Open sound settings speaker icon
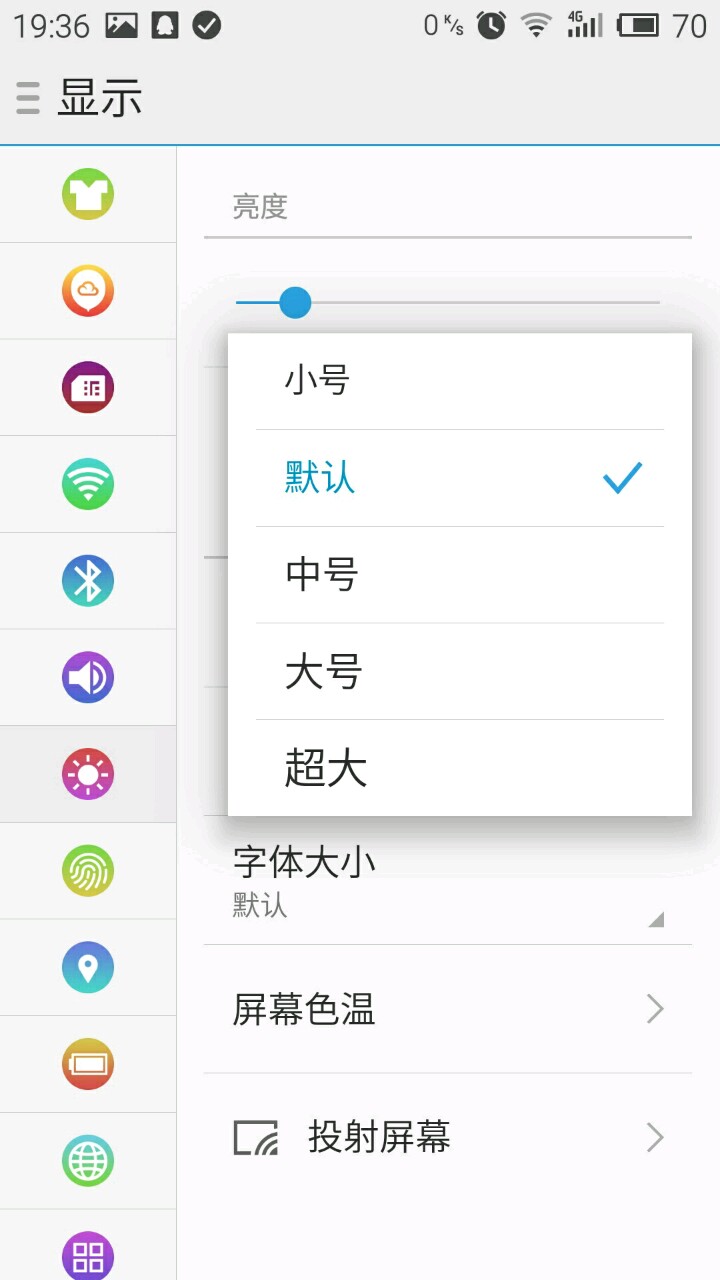 (88, 678)
